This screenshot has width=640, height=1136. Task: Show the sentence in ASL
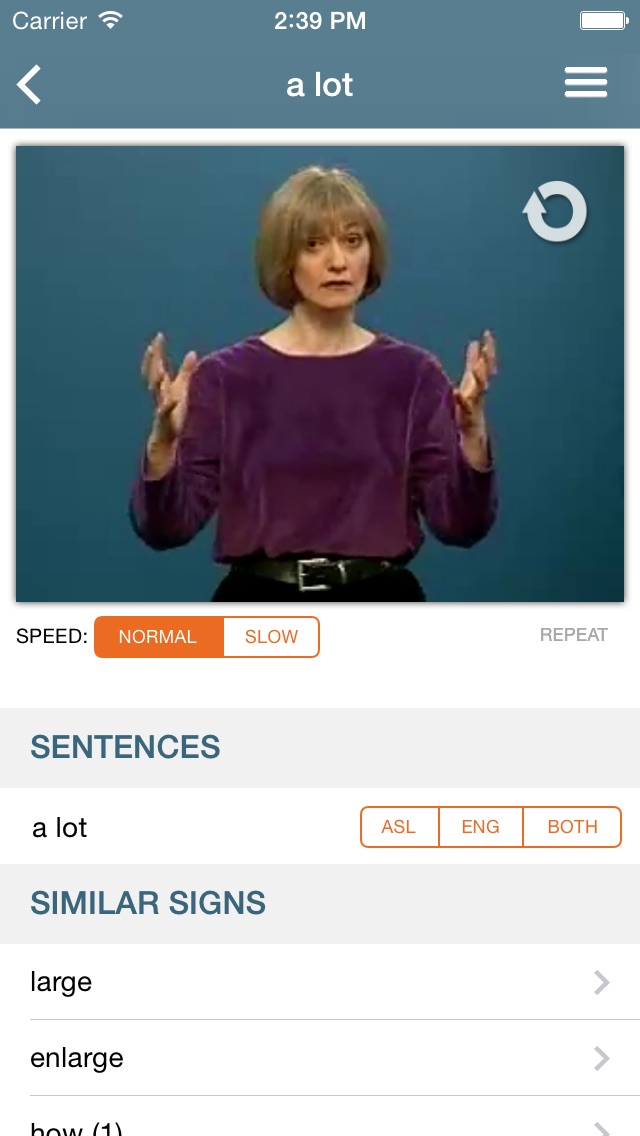coord(399,827)
